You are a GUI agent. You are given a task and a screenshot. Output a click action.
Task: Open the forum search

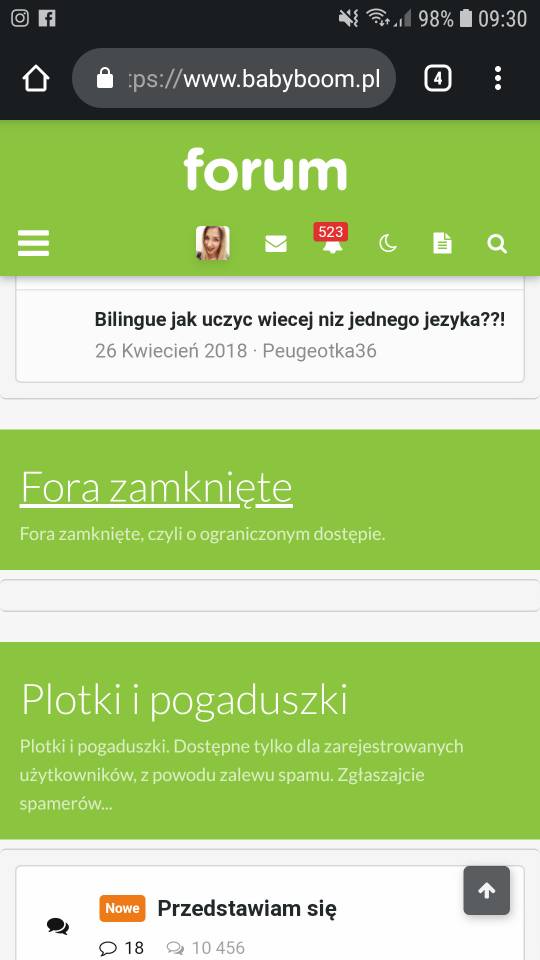497,244
